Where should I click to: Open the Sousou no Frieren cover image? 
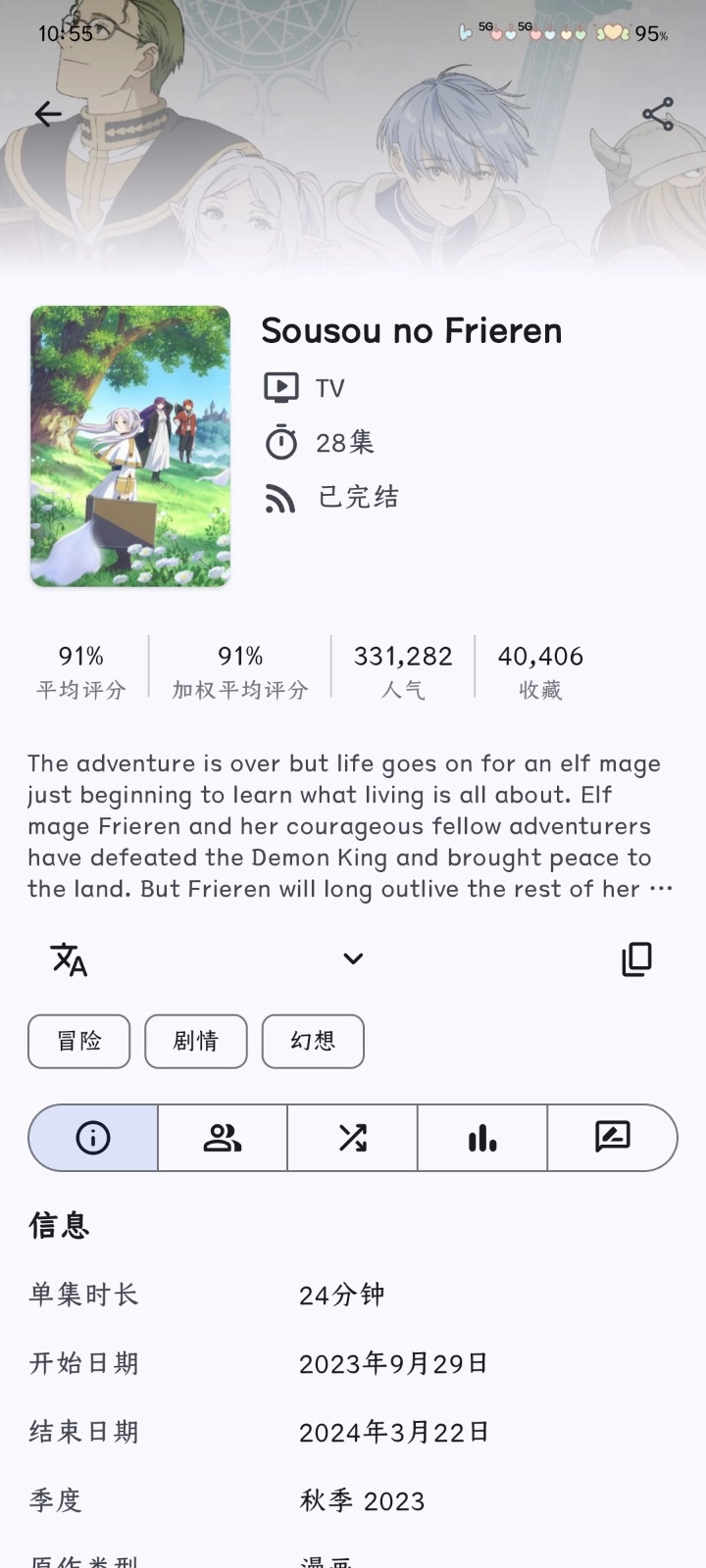click(130, 446)
